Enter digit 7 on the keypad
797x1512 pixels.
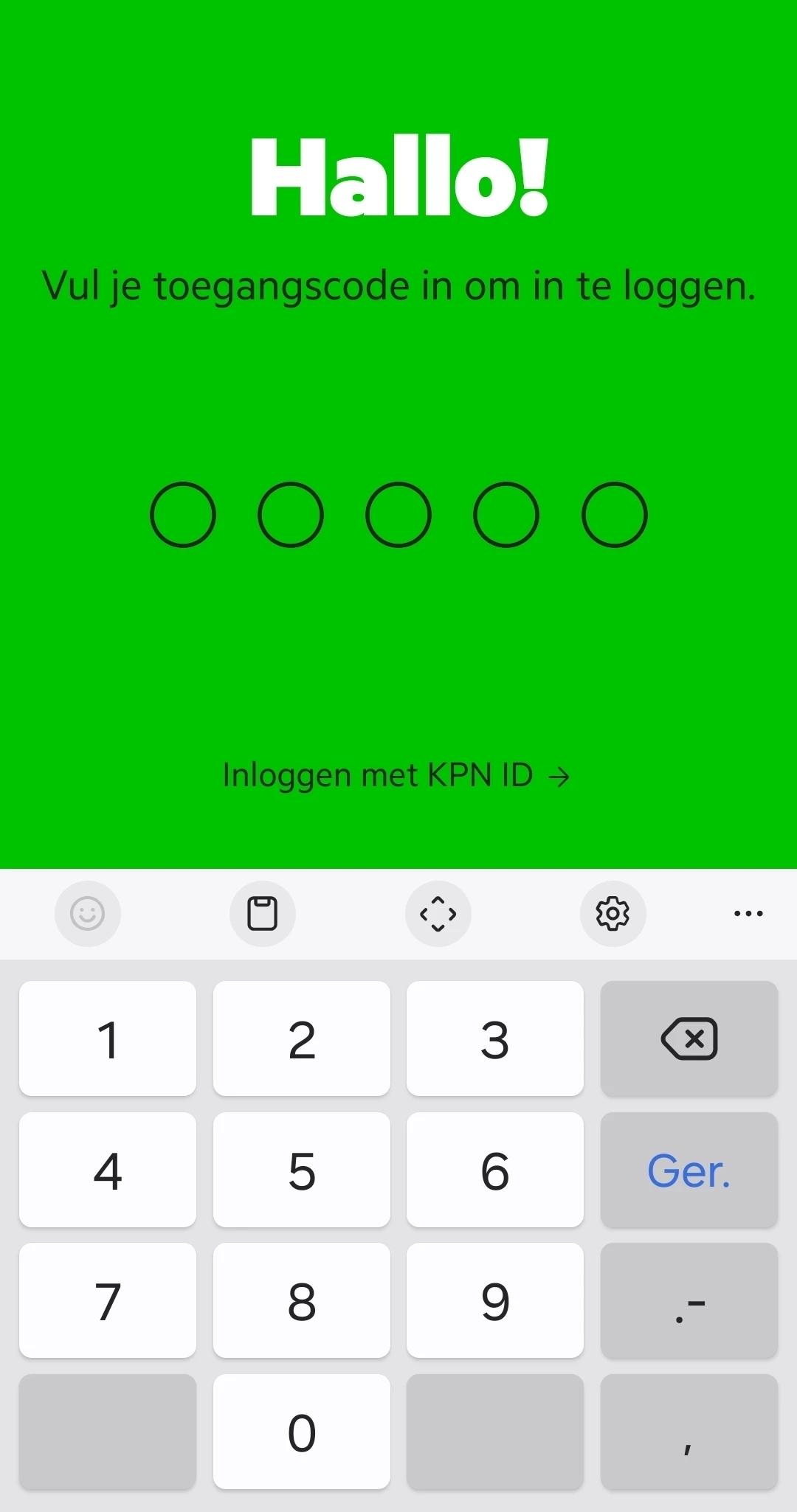[x=108, y=1300]
